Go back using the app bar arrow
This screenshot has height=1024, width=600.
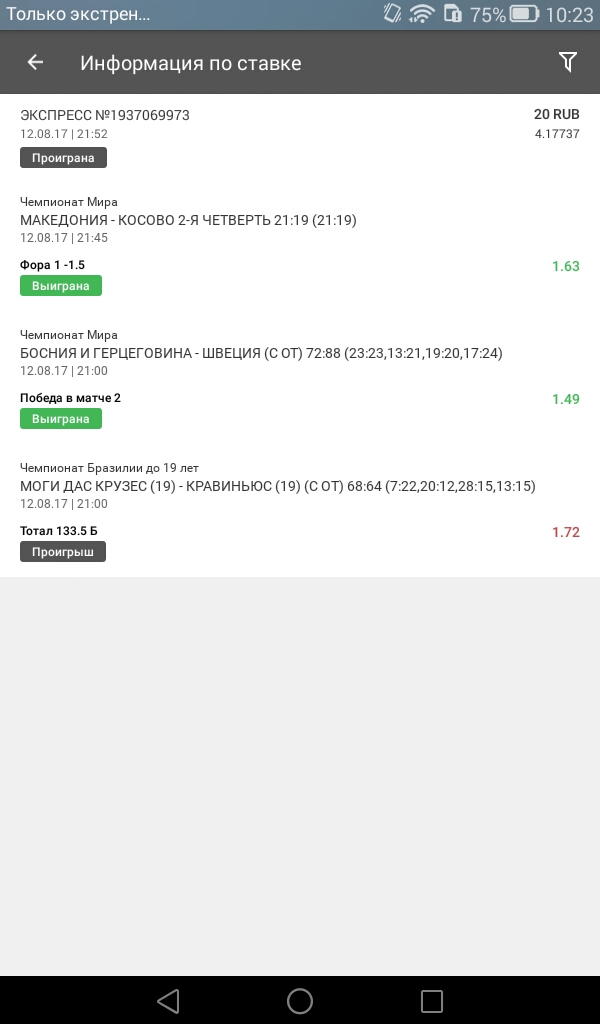click(x=35, y=63)
